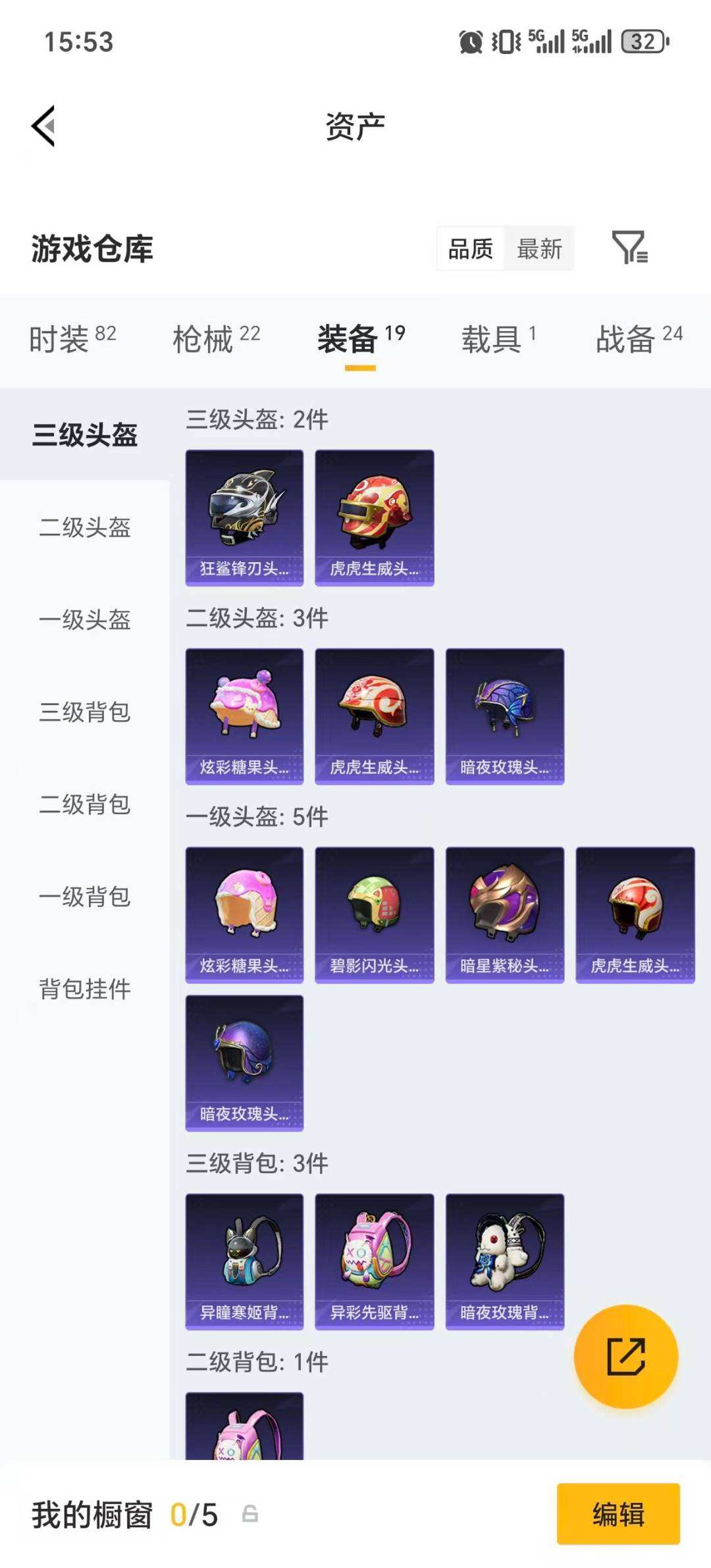Switch to the 时装 tab
Screen dimensions: 711x1568
72,338
